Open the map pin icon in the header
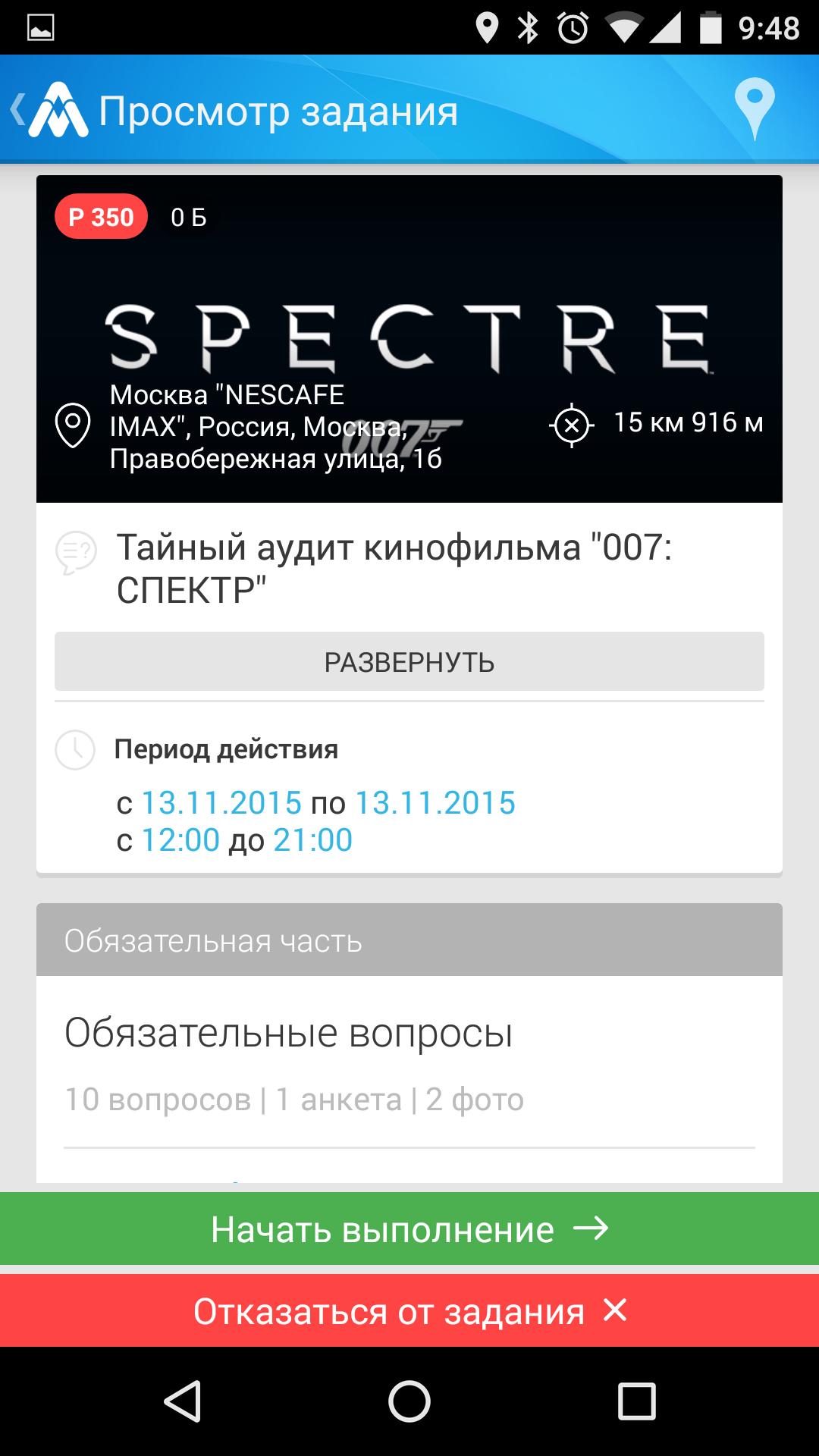Screen dimensions: 819x1456 pyautogui.click(x=753, y=110)
